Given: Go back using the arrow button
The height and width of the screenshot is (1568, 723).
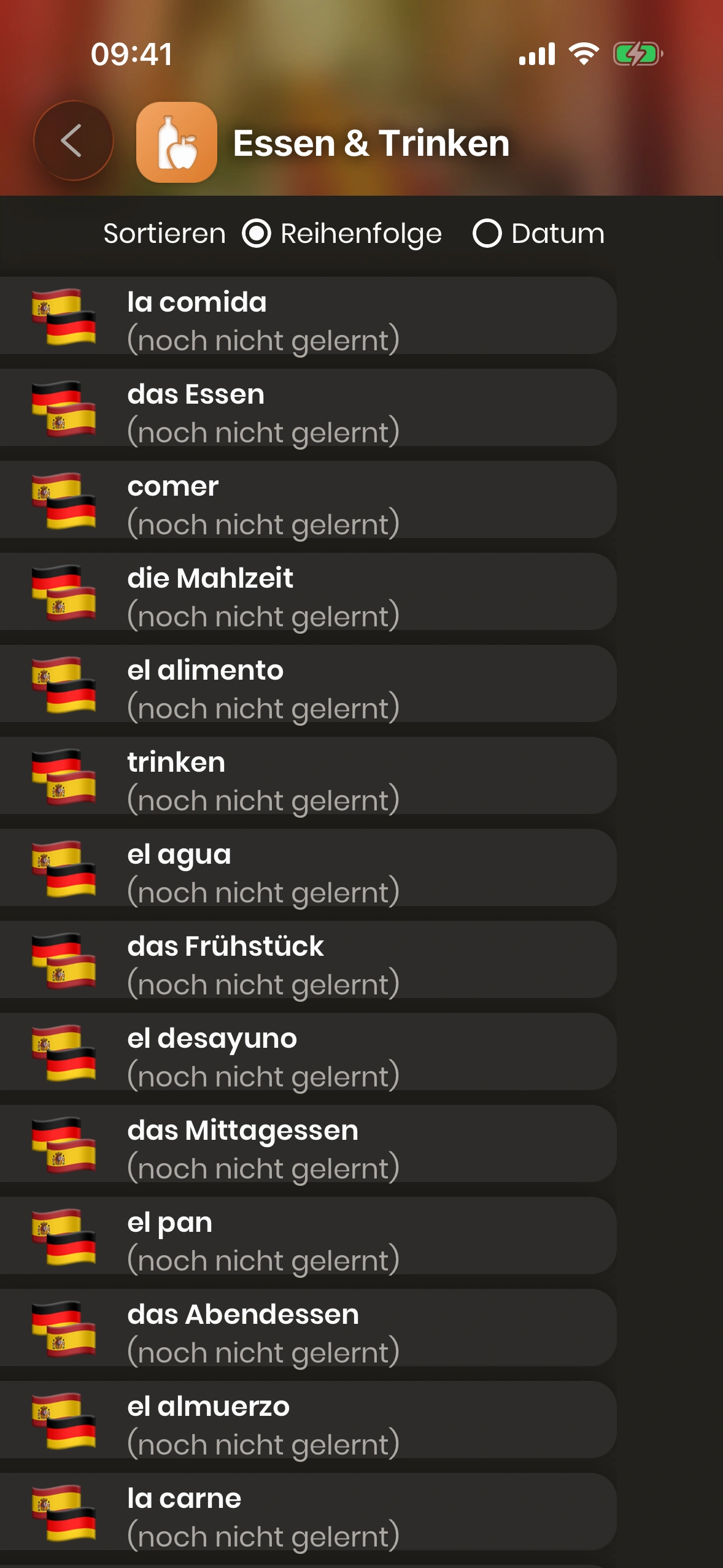Looking at the screenshot, I should click(x=73, y=141).
